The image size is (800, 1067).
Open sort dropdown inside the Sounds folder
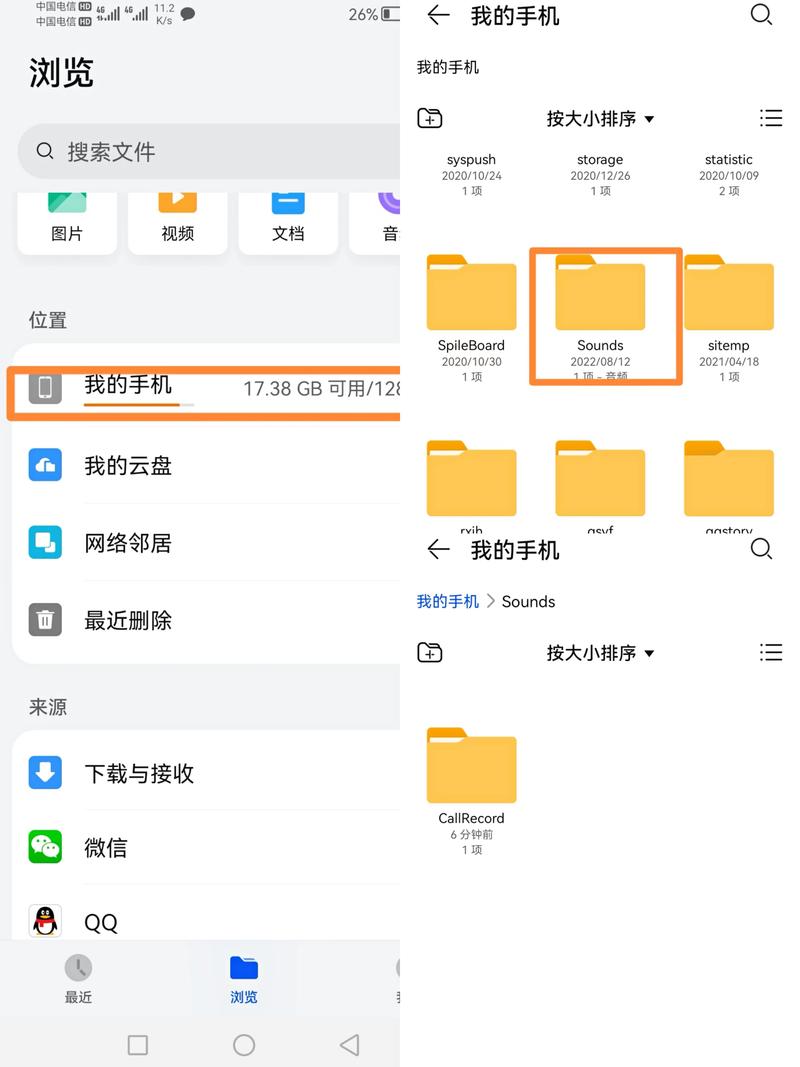pyautogui.click(x=599, y=652)
